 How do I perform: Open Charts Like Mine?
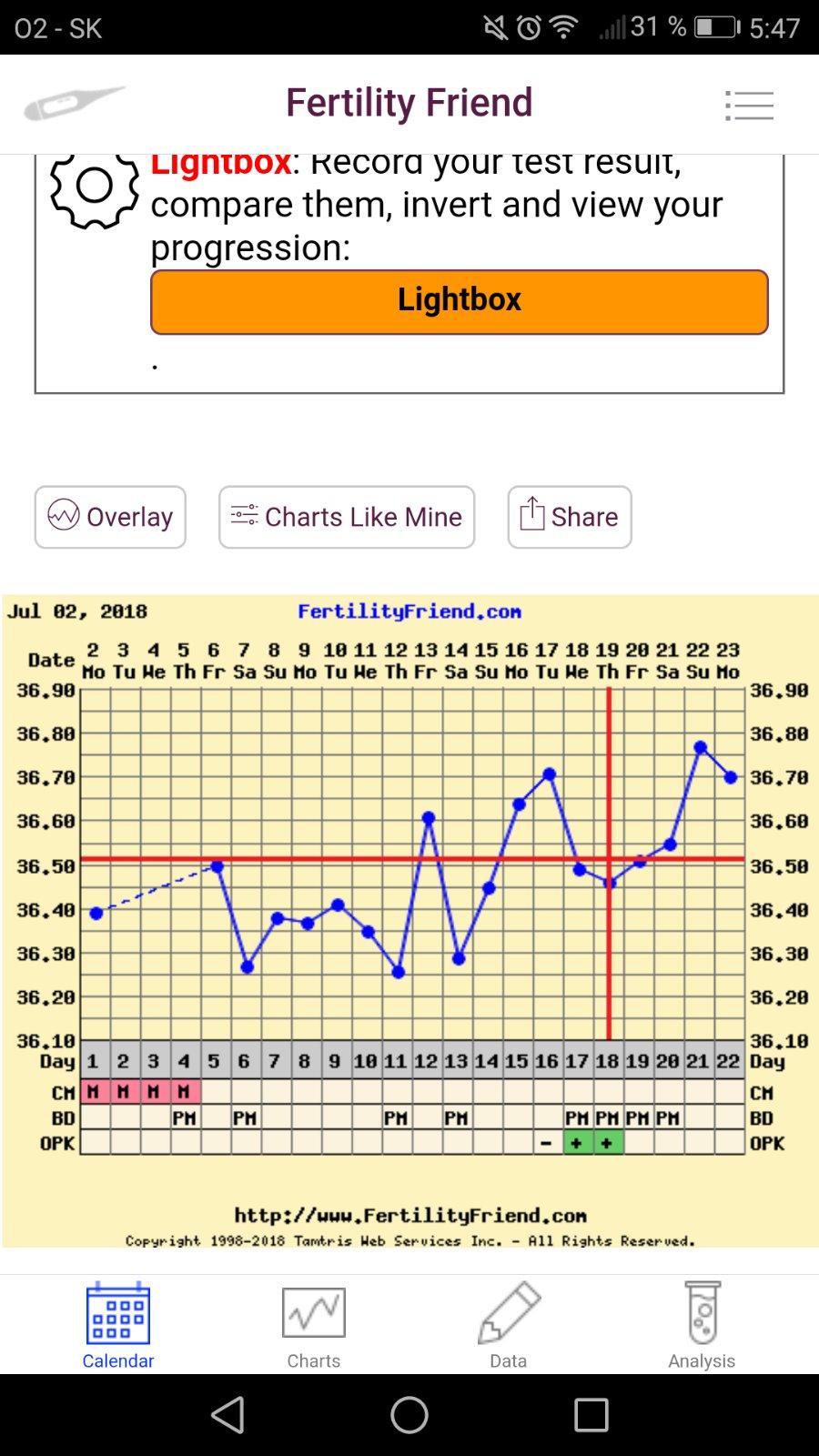coord(347,517)
